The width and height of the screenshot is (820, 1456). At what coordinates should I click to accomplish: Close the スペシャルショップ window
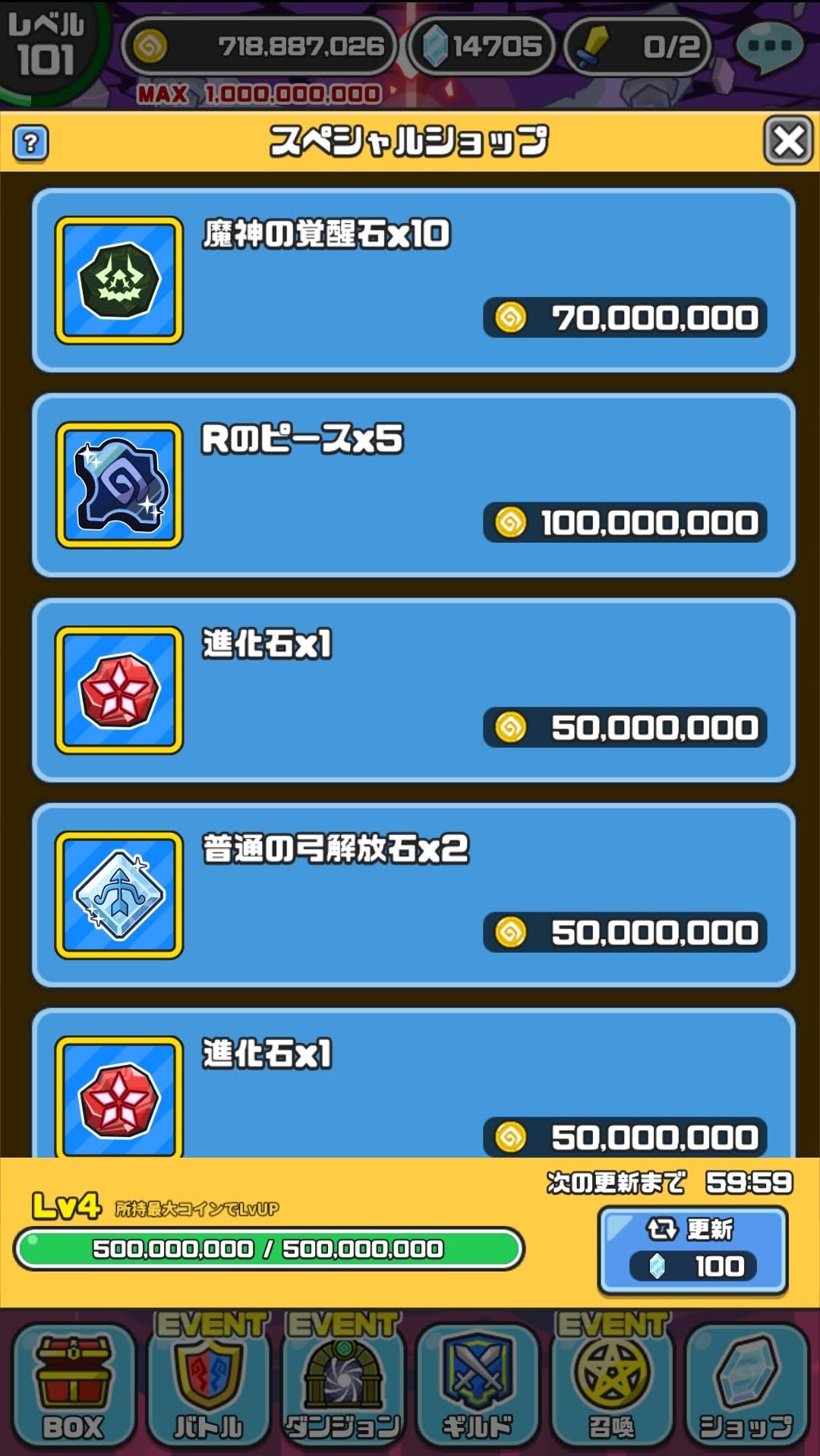[788, 140]
